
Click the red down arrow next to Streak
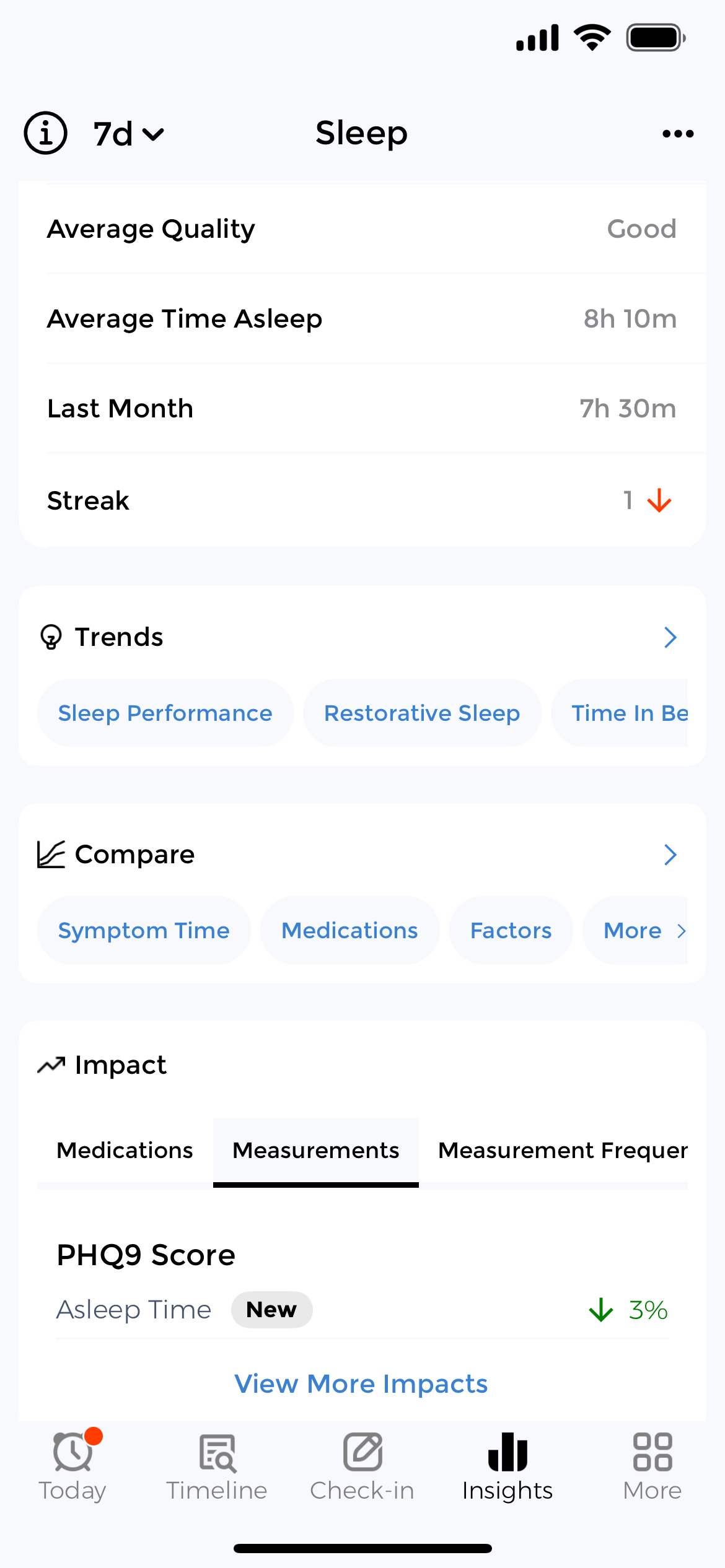[658, 500]
